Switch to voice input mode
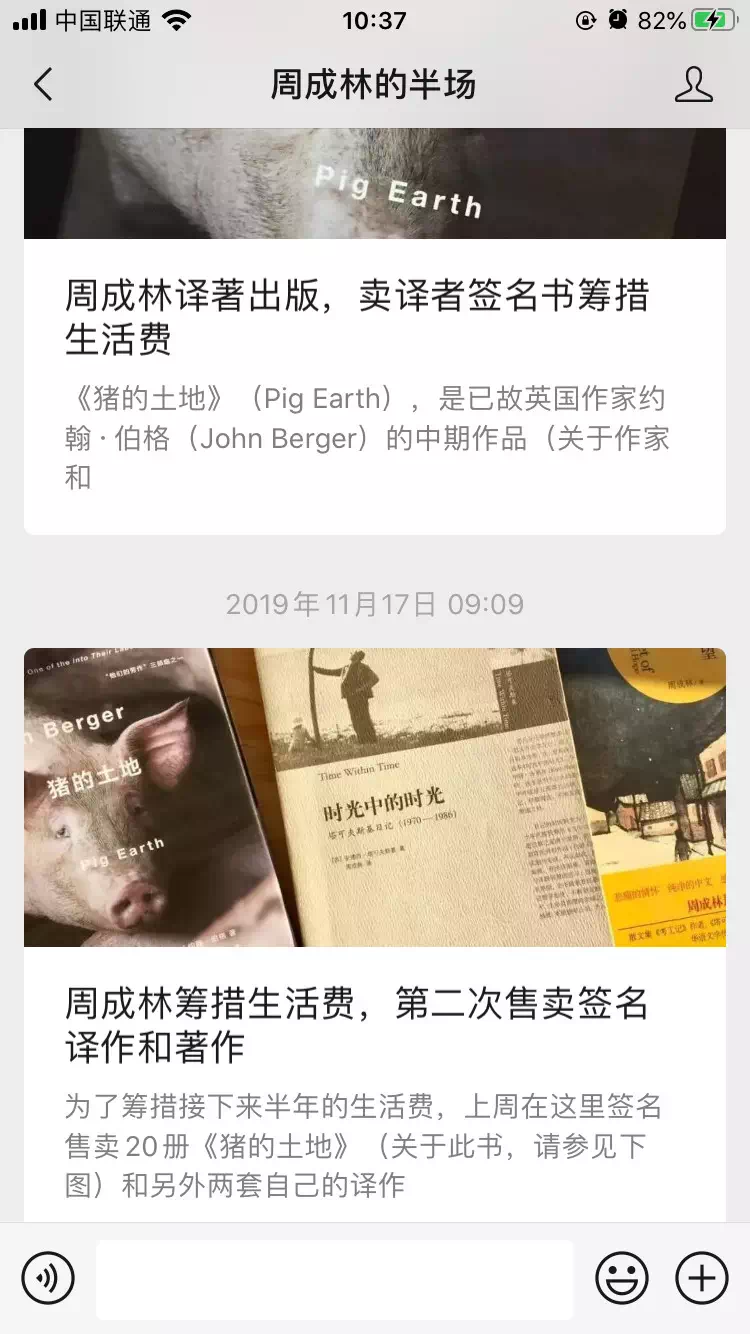Screen dimensions: 750x1334 pos(48,1278)
